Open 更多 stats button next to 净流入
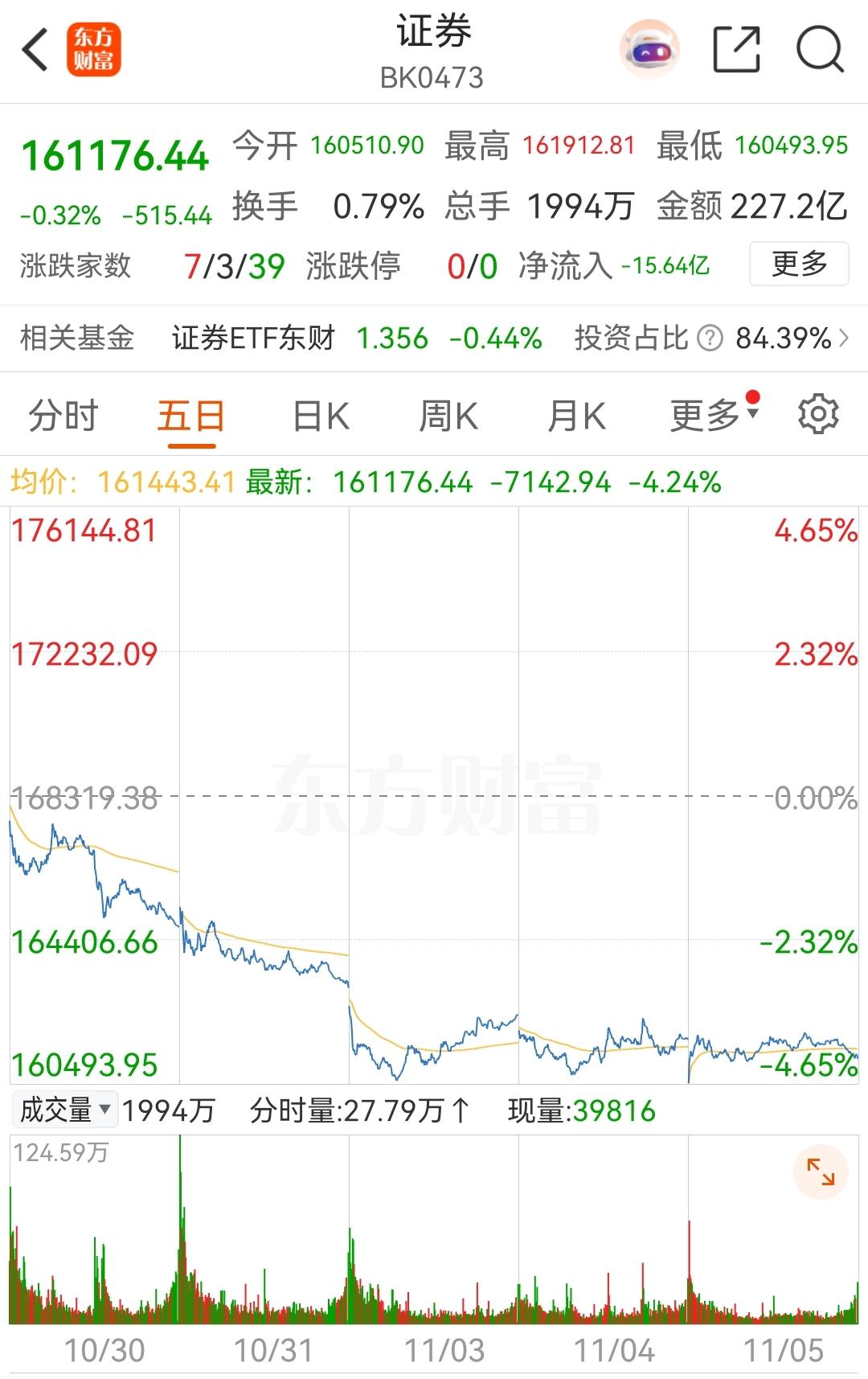The width and height of the screenshot is (868, 1379). pos(797,263)
